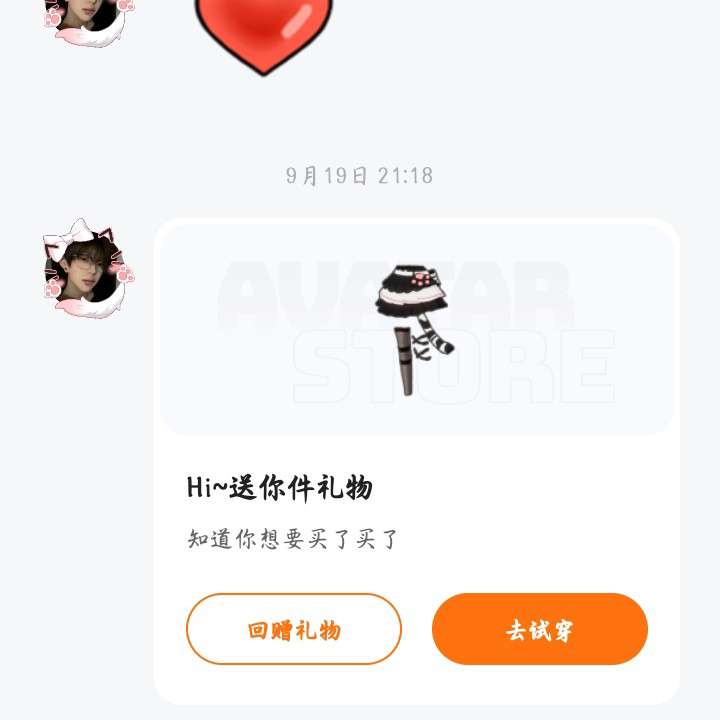Screen dimensions: 720x720
Task: Tap the 回赠礼物 button
Action: 293,630
